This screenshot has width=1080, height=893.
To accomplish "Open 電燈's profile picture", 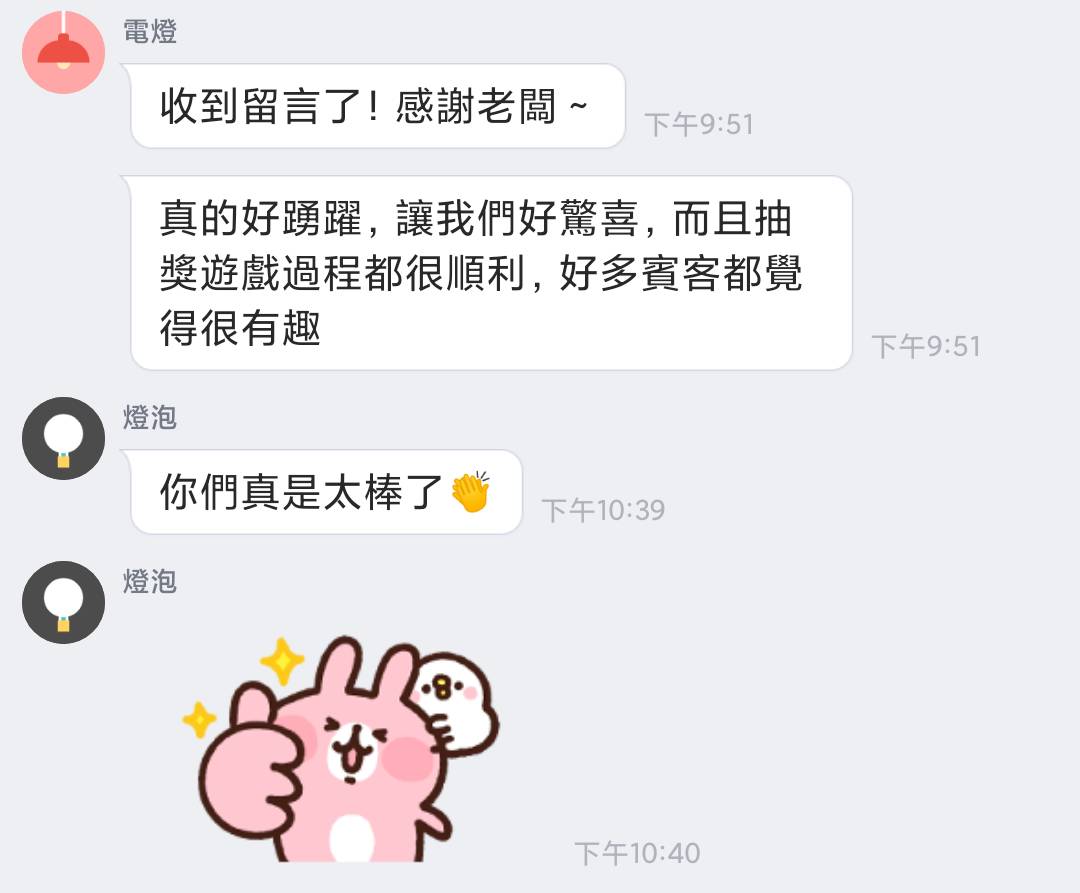I will tap(63, 52).
